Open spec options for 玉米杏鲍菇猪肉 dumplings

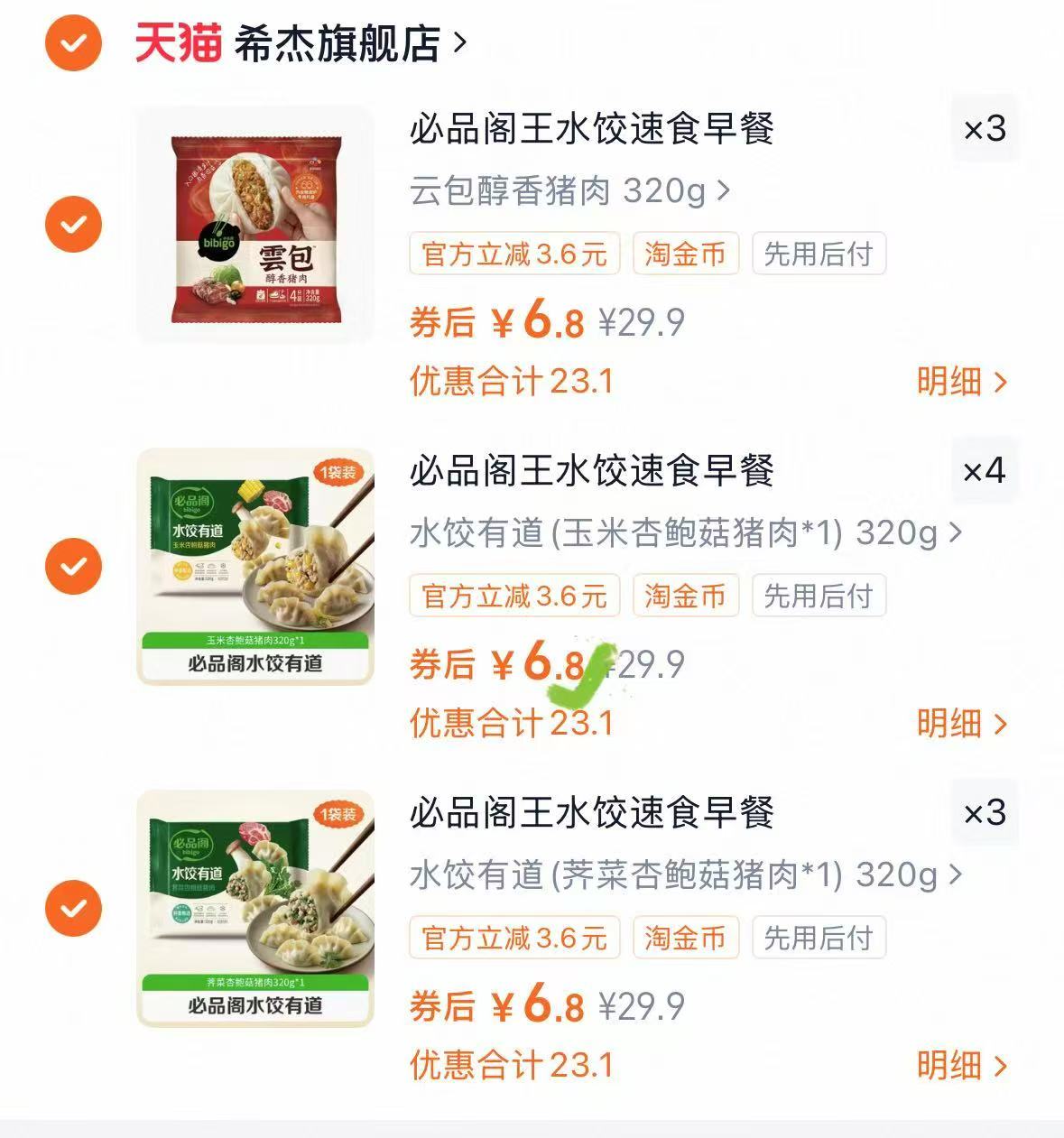click(681, 534)
